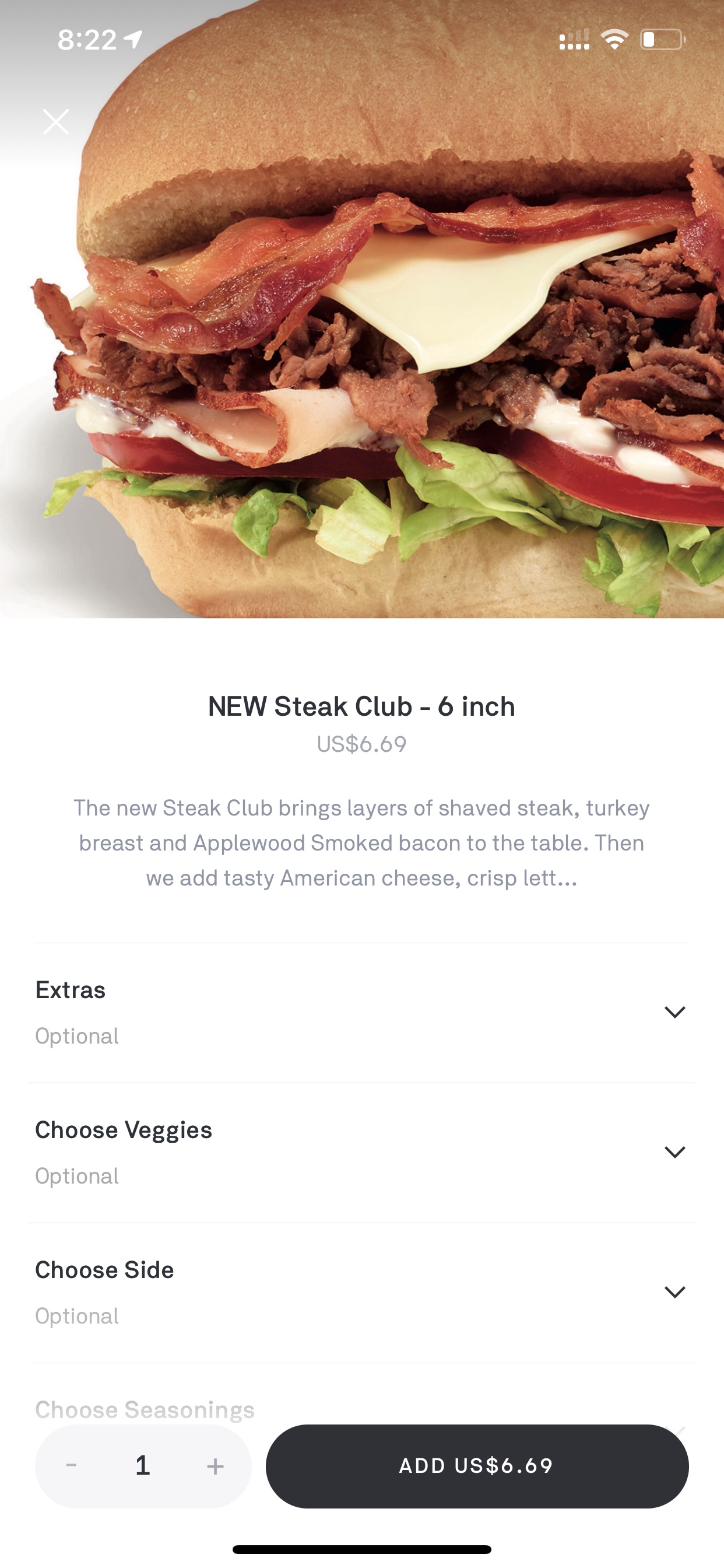Add item to cart for US$6.69
The width and height of the screenshot is (724, 1568).
tap(477, 1466)
